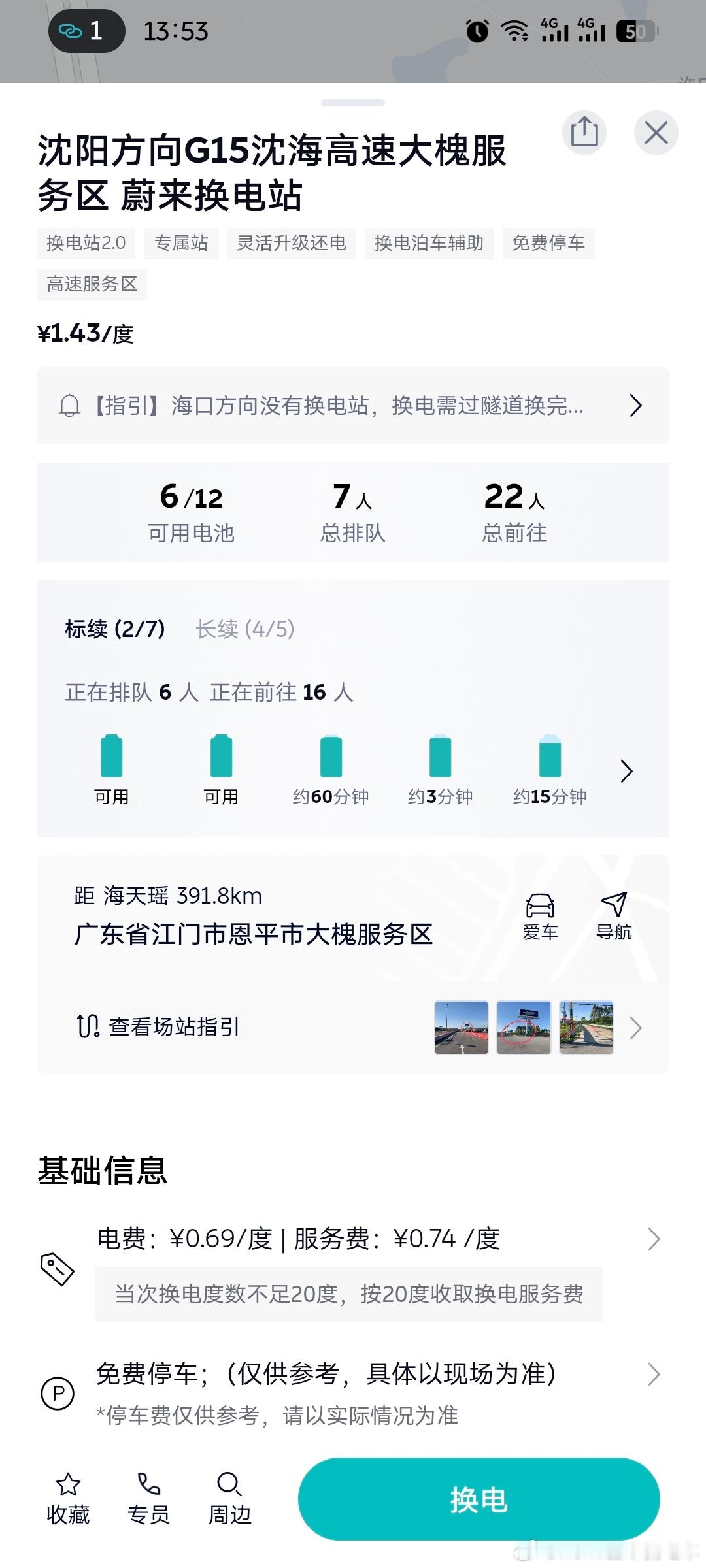Open 查看场站指引 station guide
Screen dimensions: 706x1568
click(x=158, y=1026)
